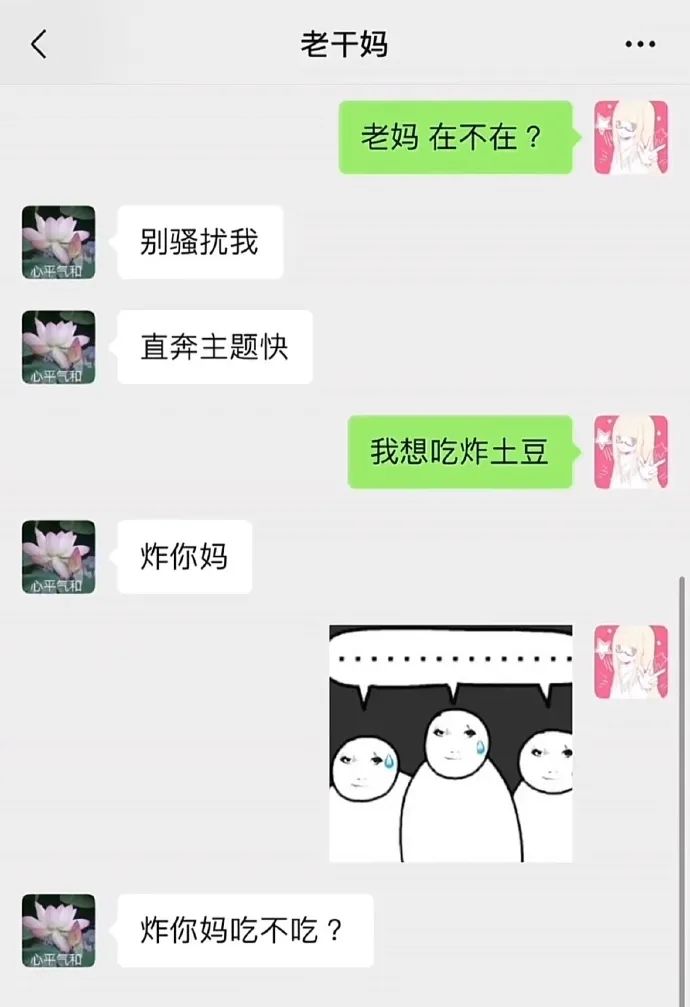Open the three-dot chat options menu

coord(639,45)
